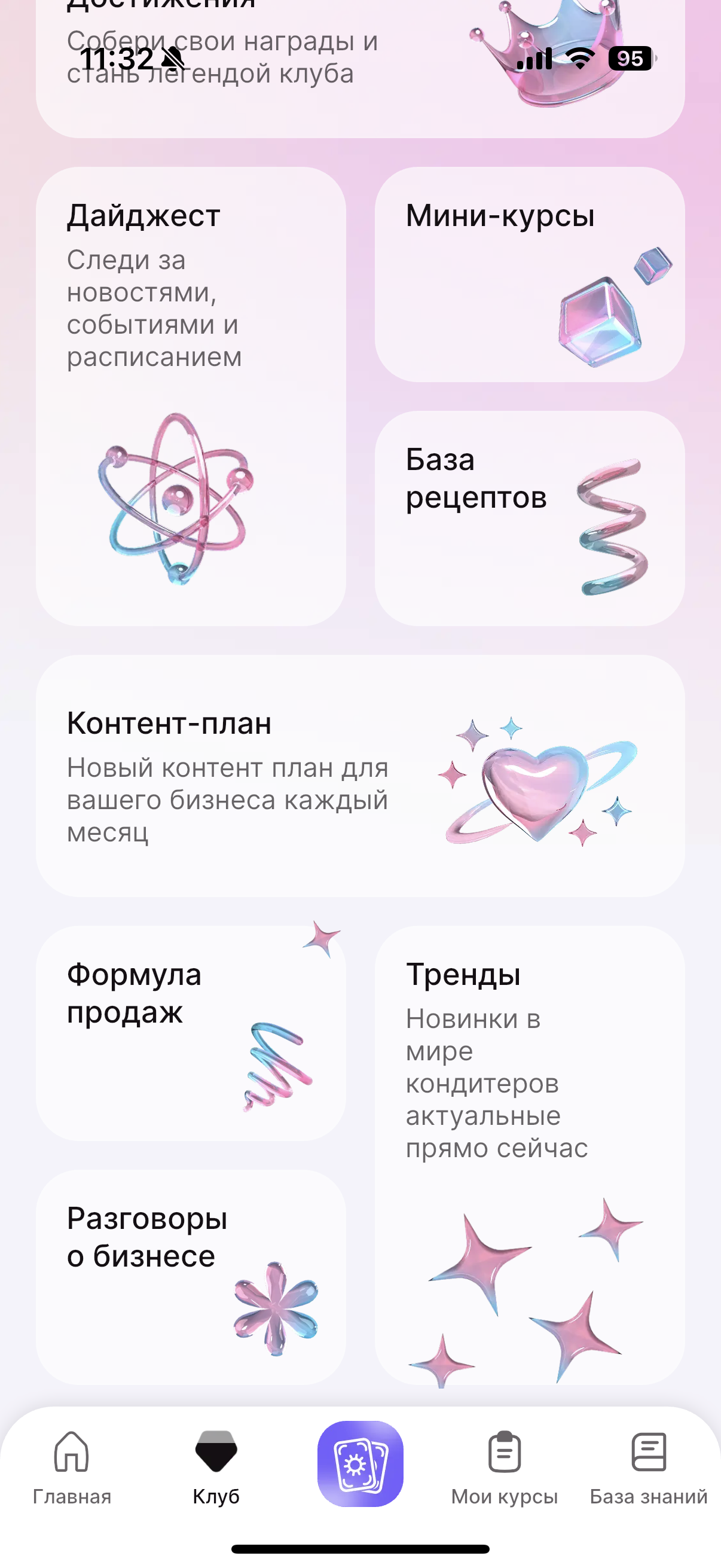Viewport: 721px width, 1568px height.
Task: Go to Мои курсы tab
Action: click(x=505, y=1467)
